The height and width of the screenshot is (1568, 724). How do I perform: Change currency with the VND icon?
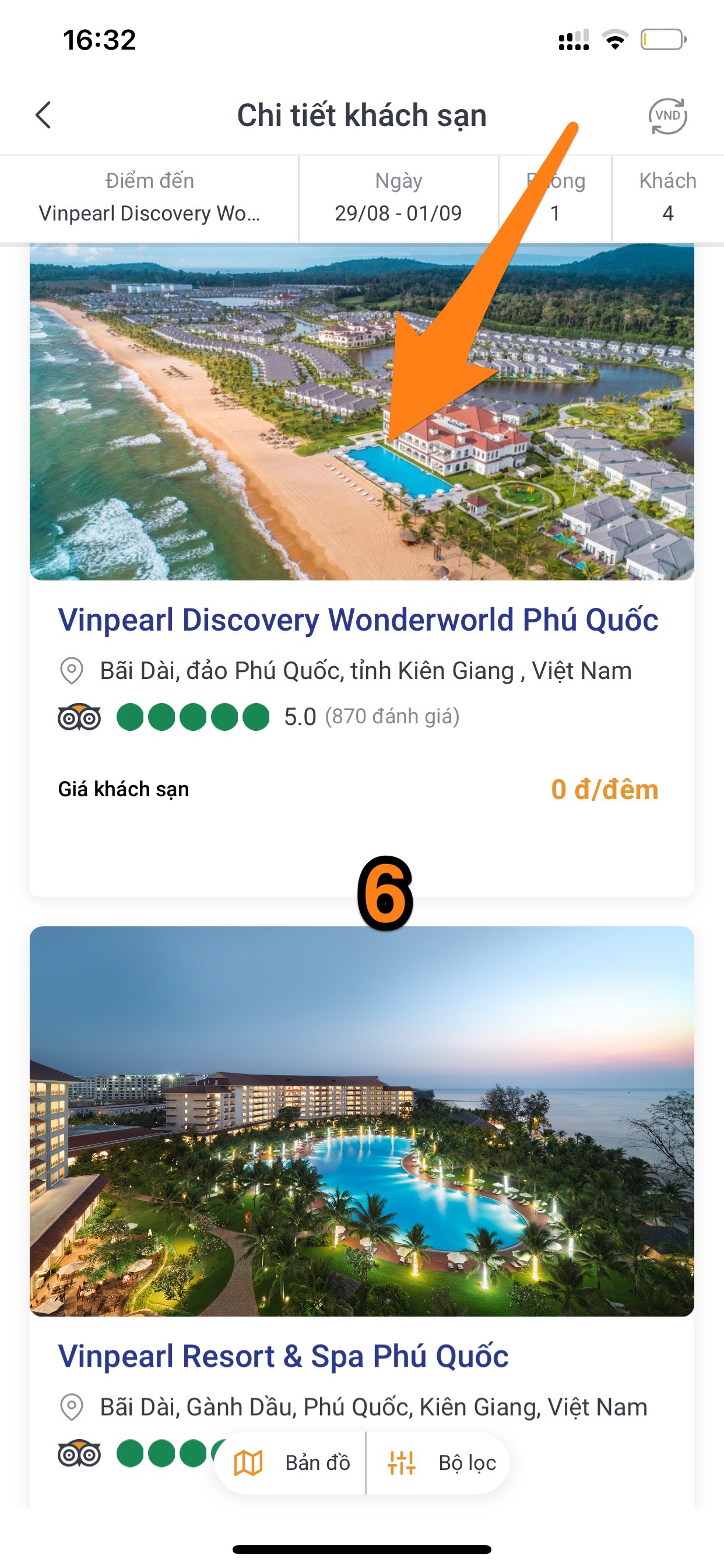pyautogui.click(x=667, y=116)
